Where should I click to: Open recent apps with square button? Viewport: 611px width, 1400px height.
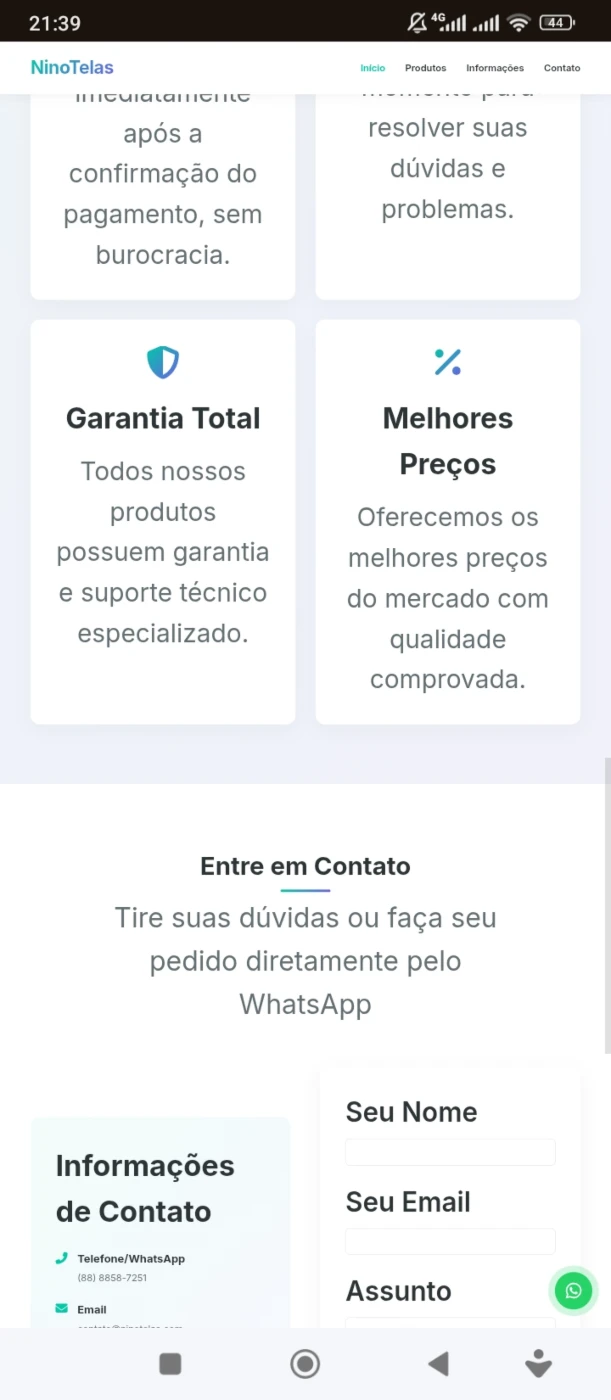coord(170,1363)
